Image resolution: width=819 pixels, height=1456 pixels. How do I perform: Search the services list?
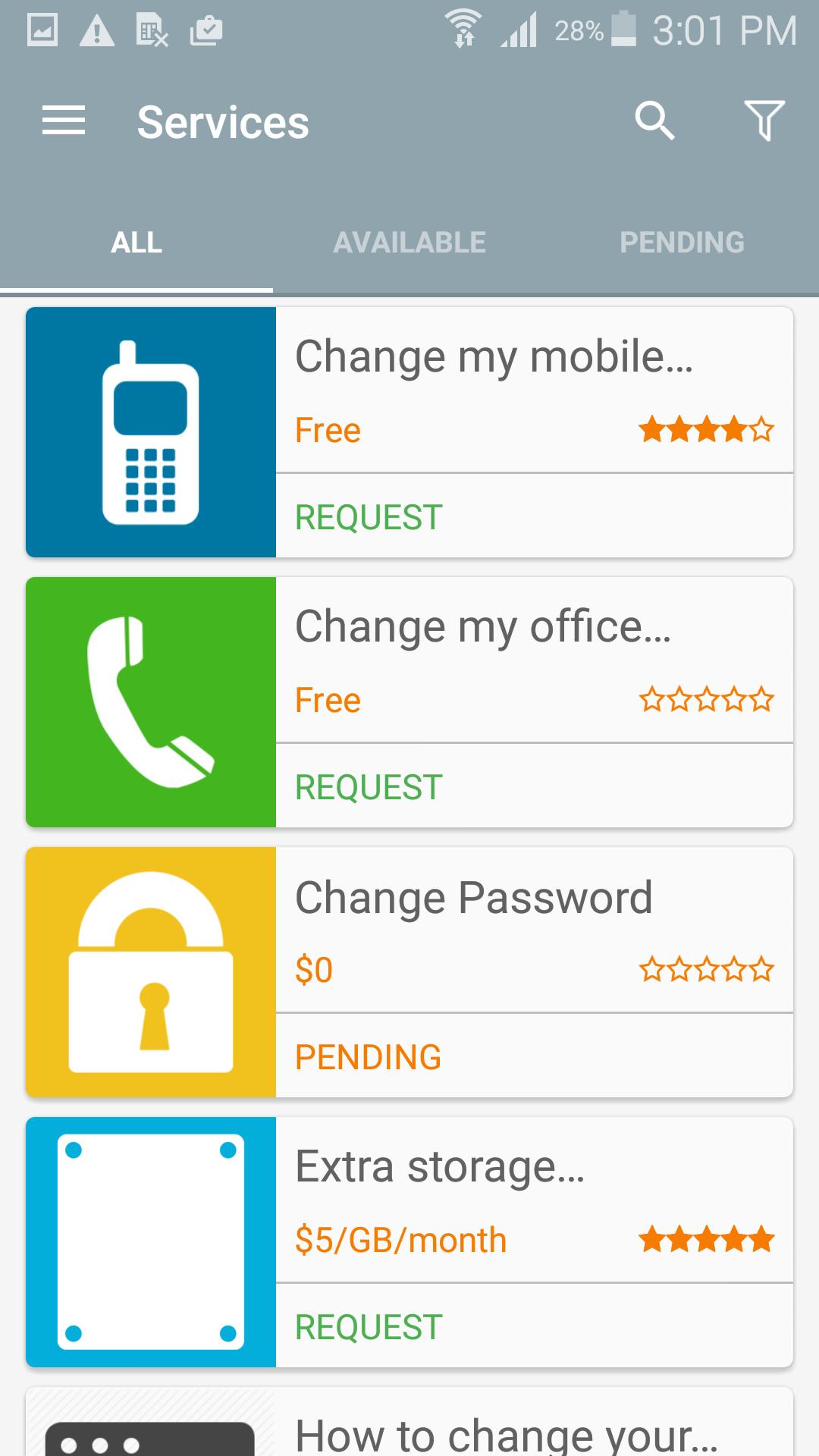pyautogui.click(x=654, y=121)
